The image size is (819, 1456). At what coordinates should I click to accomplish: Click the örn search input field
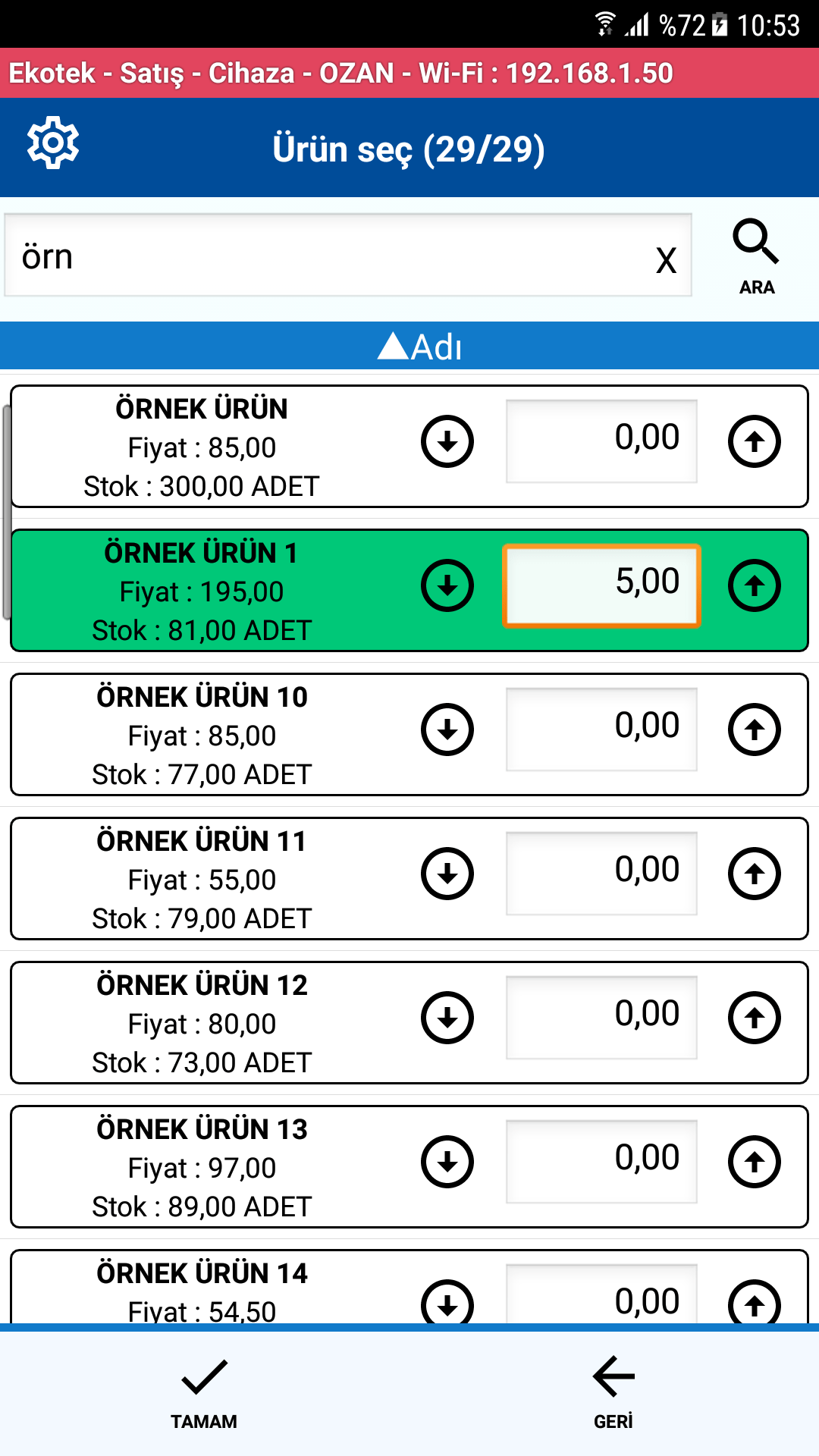point(303,256)
